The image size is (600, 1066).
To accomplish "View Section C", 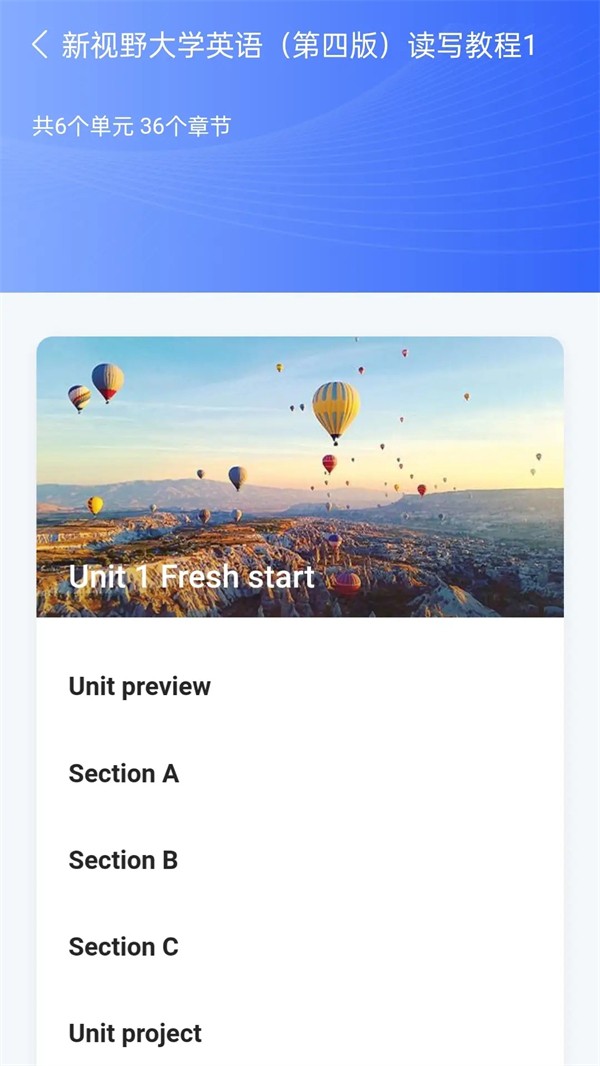I will (124, 947).
